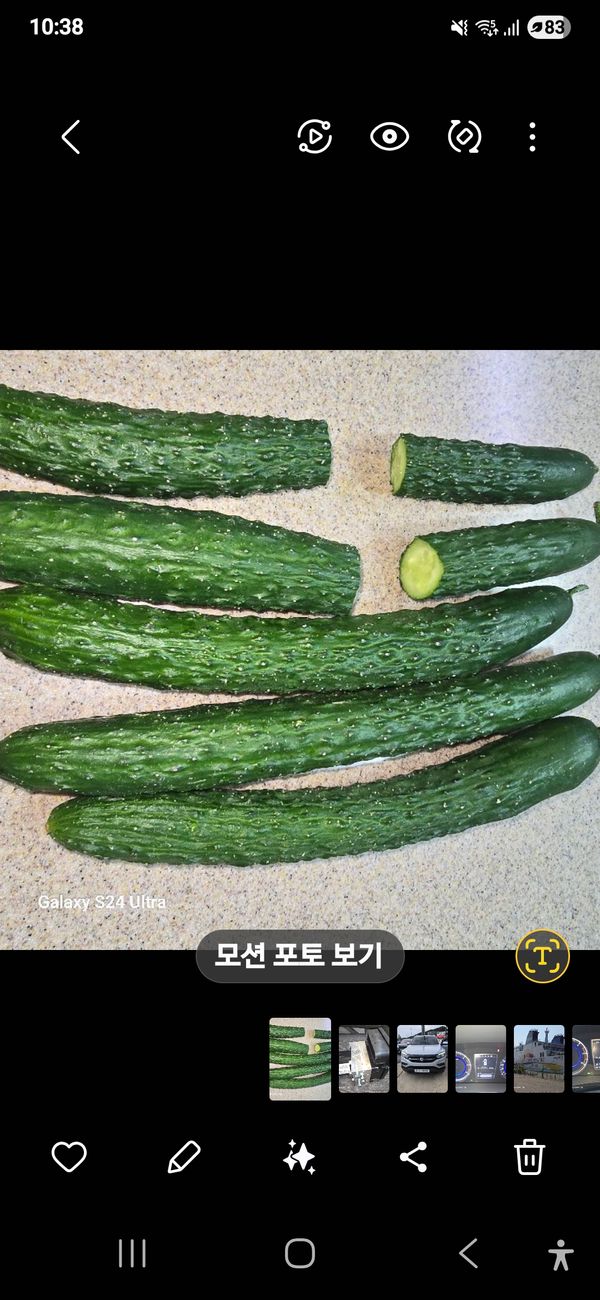Play the motion photo clip icon

click(x=315, y=137)
